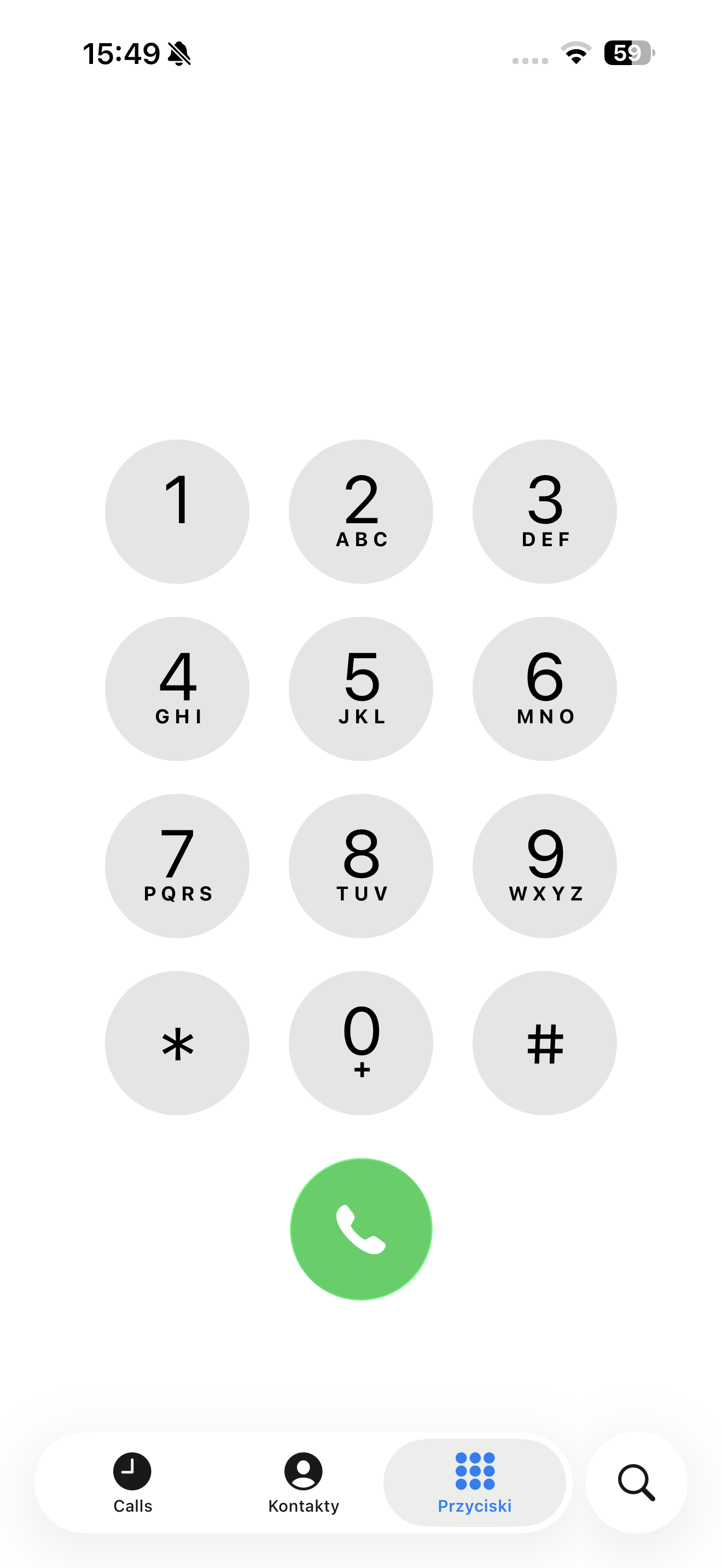Tap the 8 TUV key
The height and width of the screenshot is (1568, 722).
(361, 865)
